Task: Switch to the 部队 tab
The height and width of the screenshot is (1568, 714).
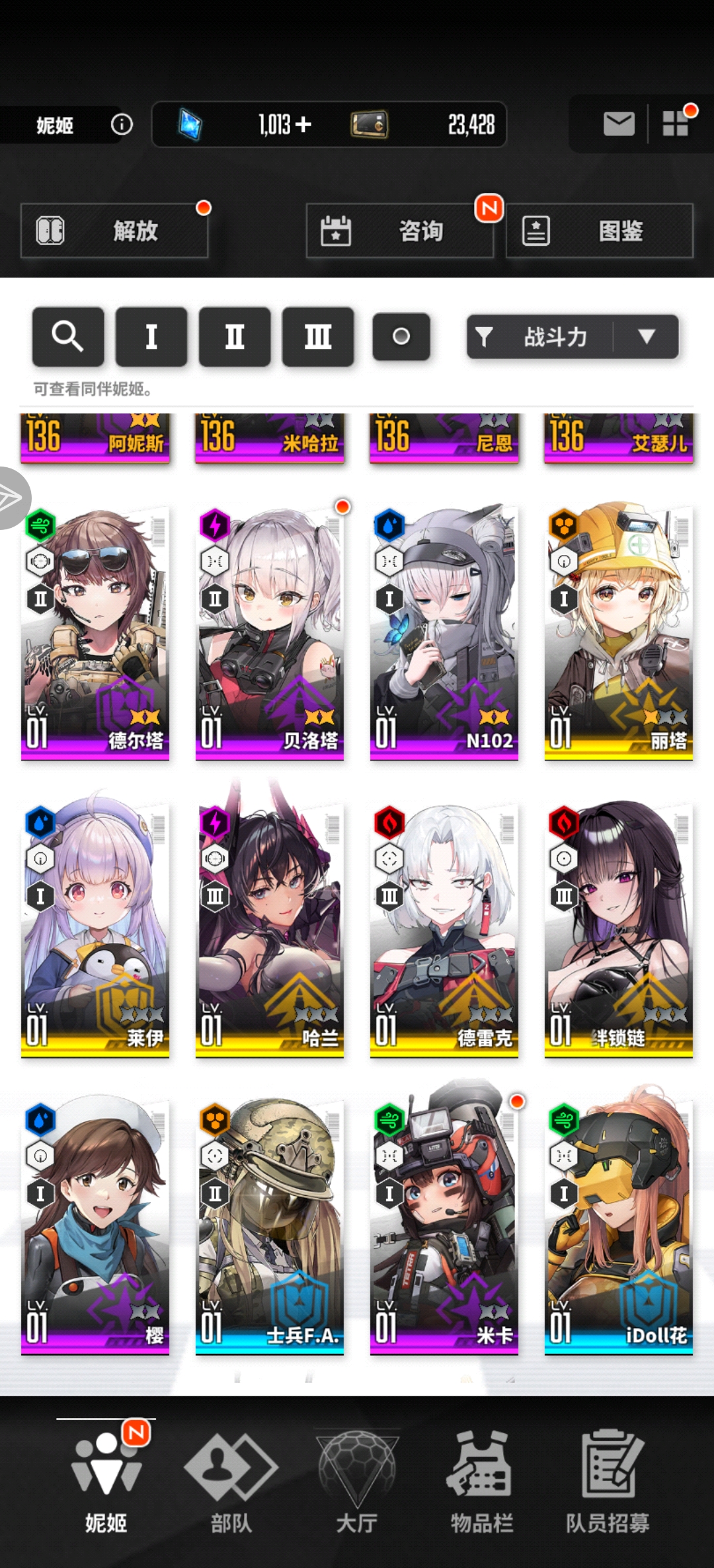Action: 231,1480
